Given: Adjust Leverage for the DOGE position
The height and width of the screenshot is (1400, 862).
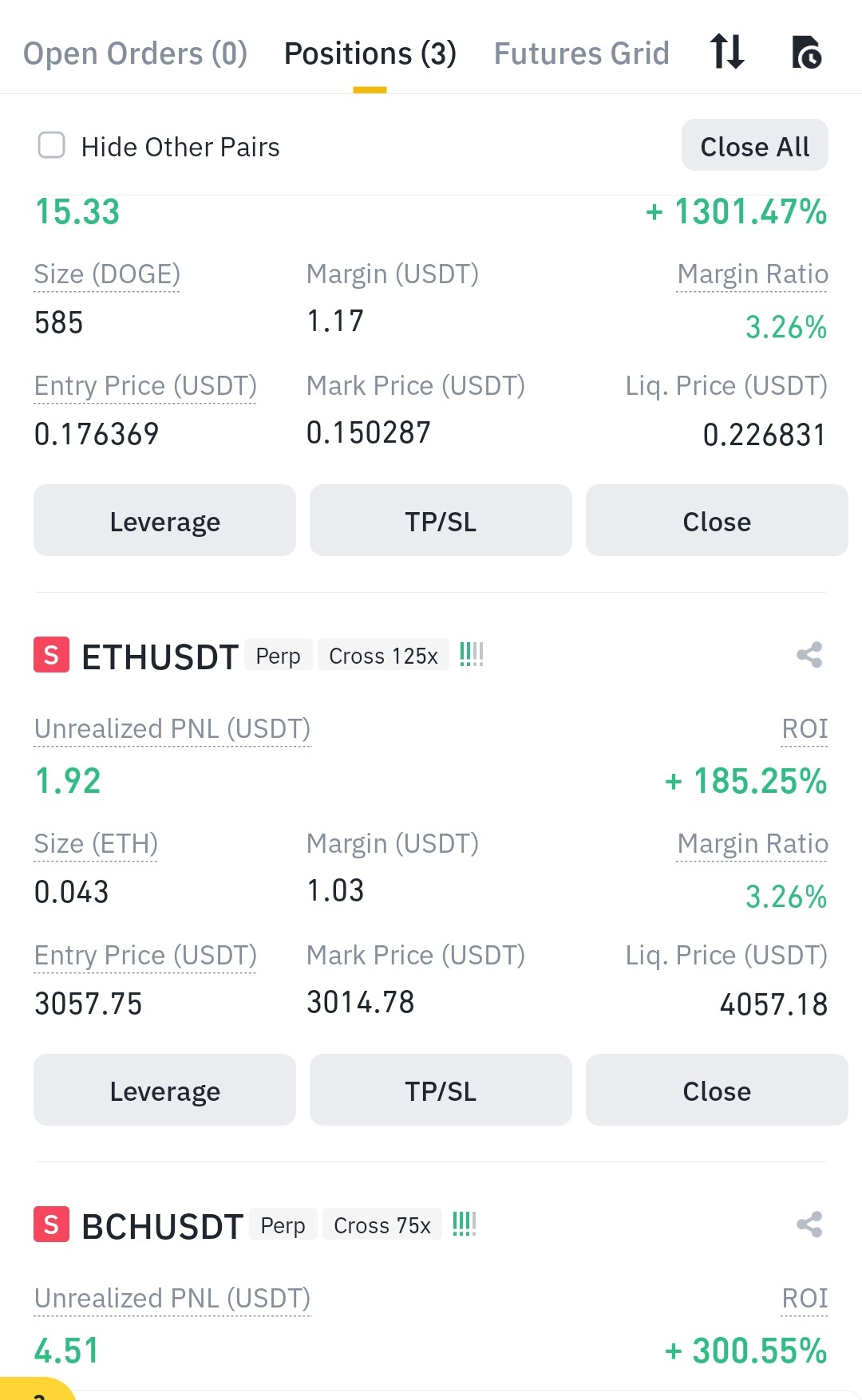Looking at the screenshot, I should 164,520.
